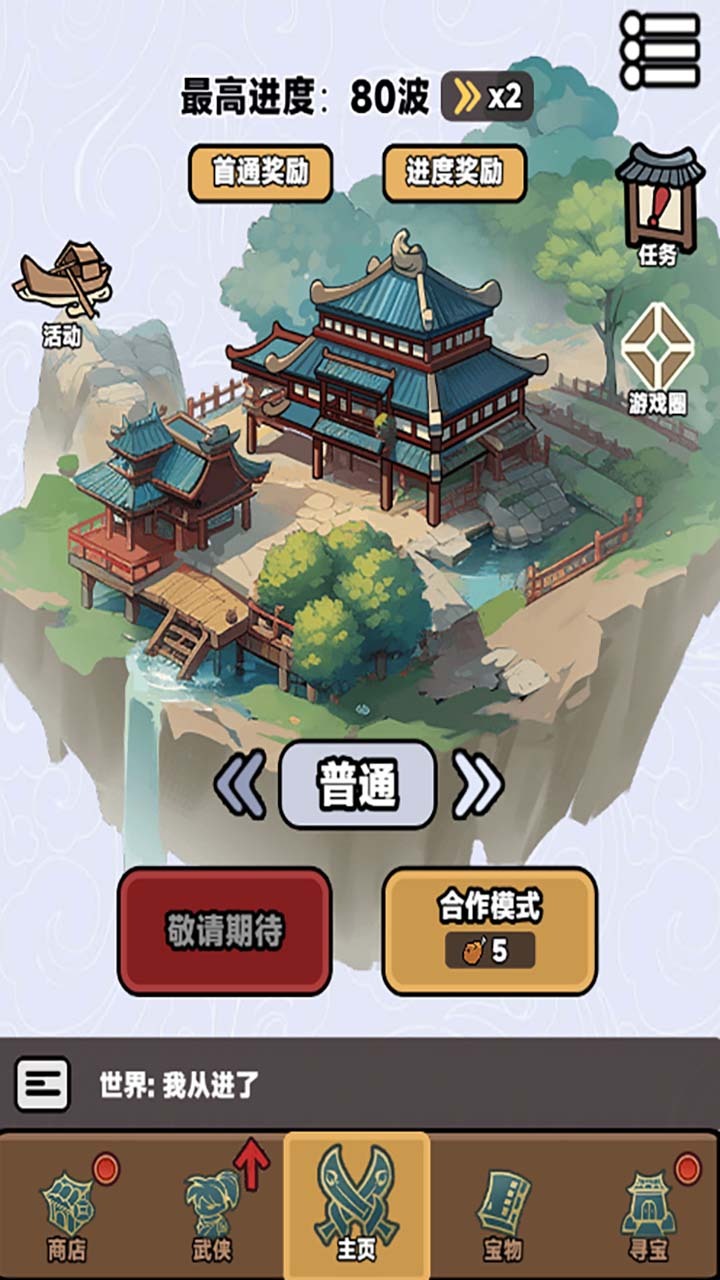Open the 活动 events boat icon
This screenshot has width=720, height=1280.
pyautogui.click(x=63, y=292)
